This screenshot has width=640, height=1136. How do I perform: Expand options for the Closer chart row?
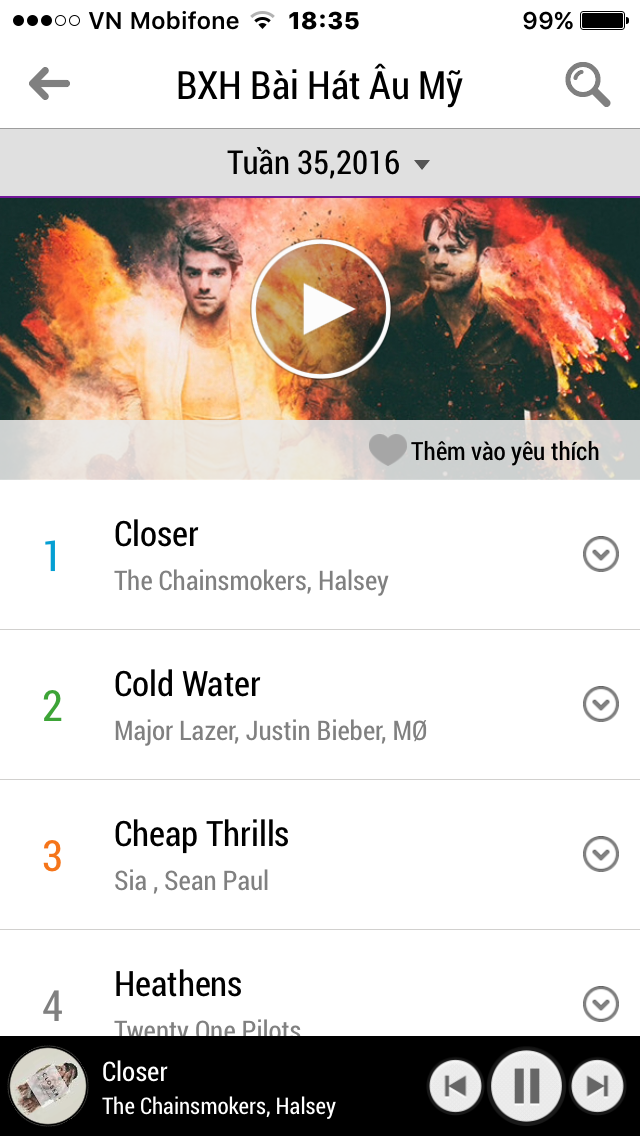click(600, 554)
